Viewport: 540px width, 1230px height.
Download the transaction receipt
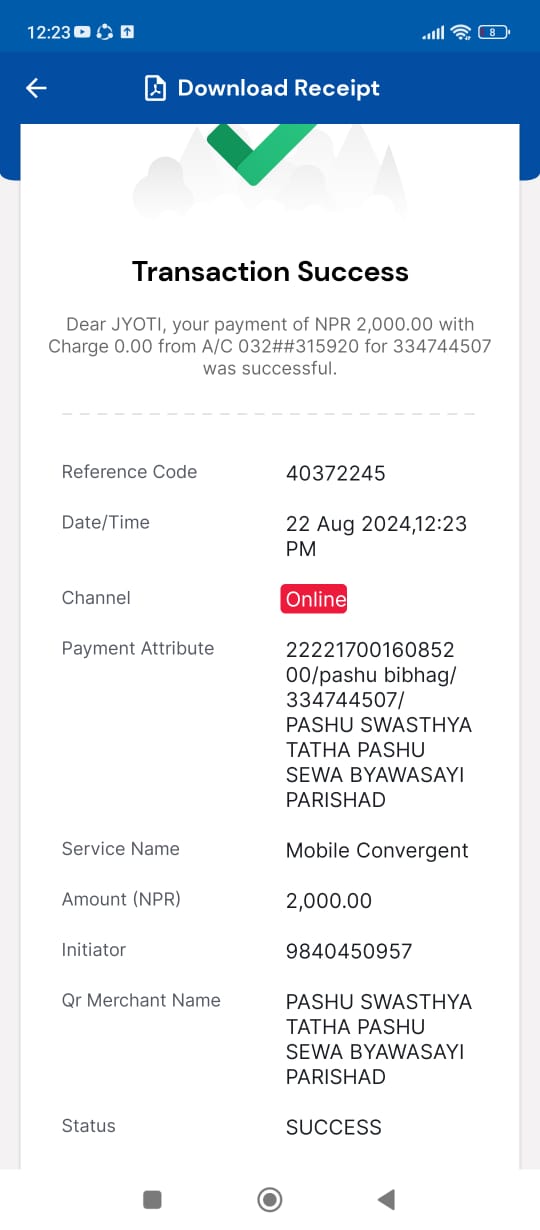tap(262, 88)
